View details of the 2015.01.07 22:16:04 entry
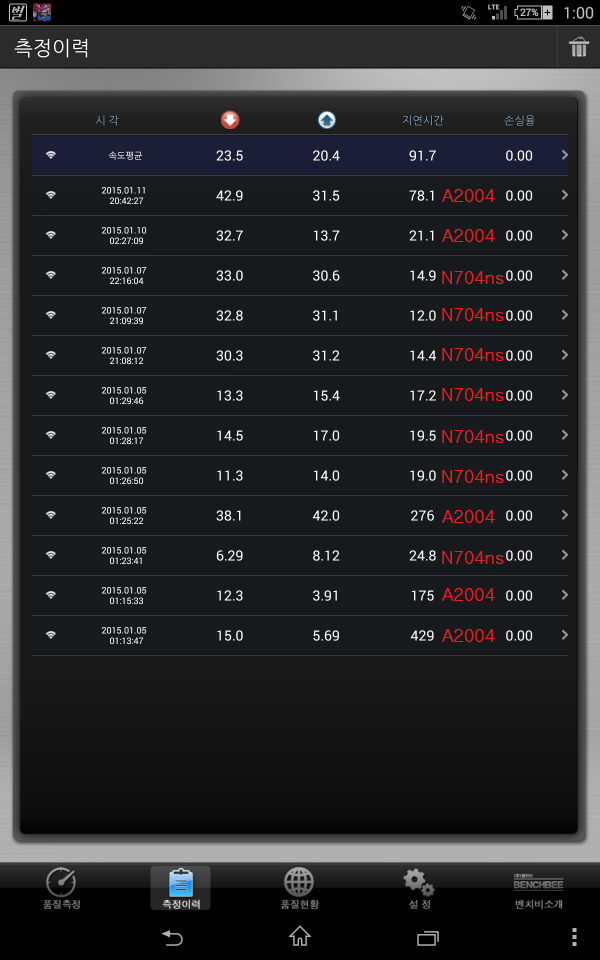Viewport: 600px width, 960px height. (x=300, y=276)
